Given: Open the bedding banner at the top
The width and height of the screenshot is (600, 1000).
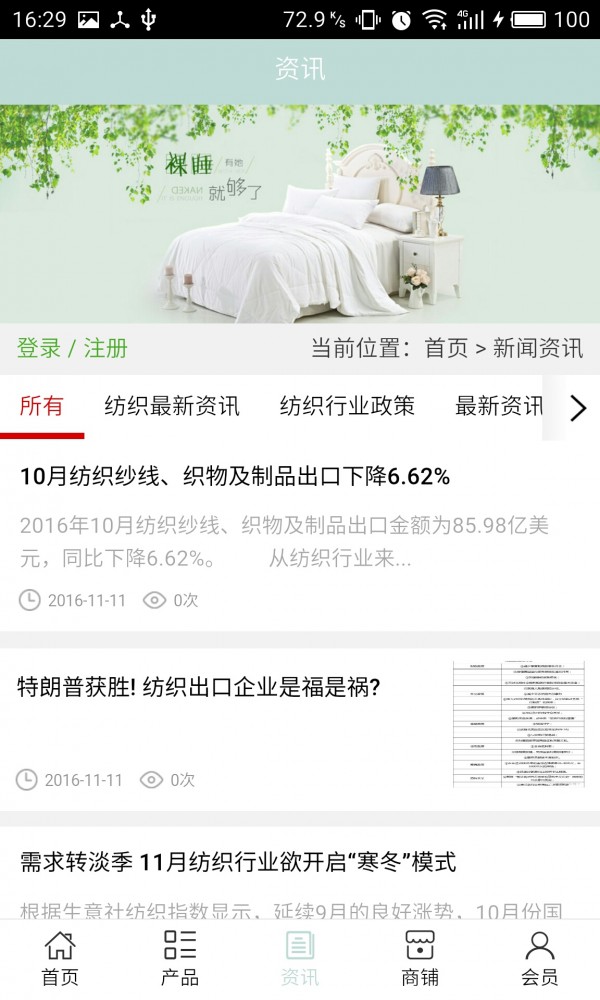Looking at the screenshot, I should point(300,214).
